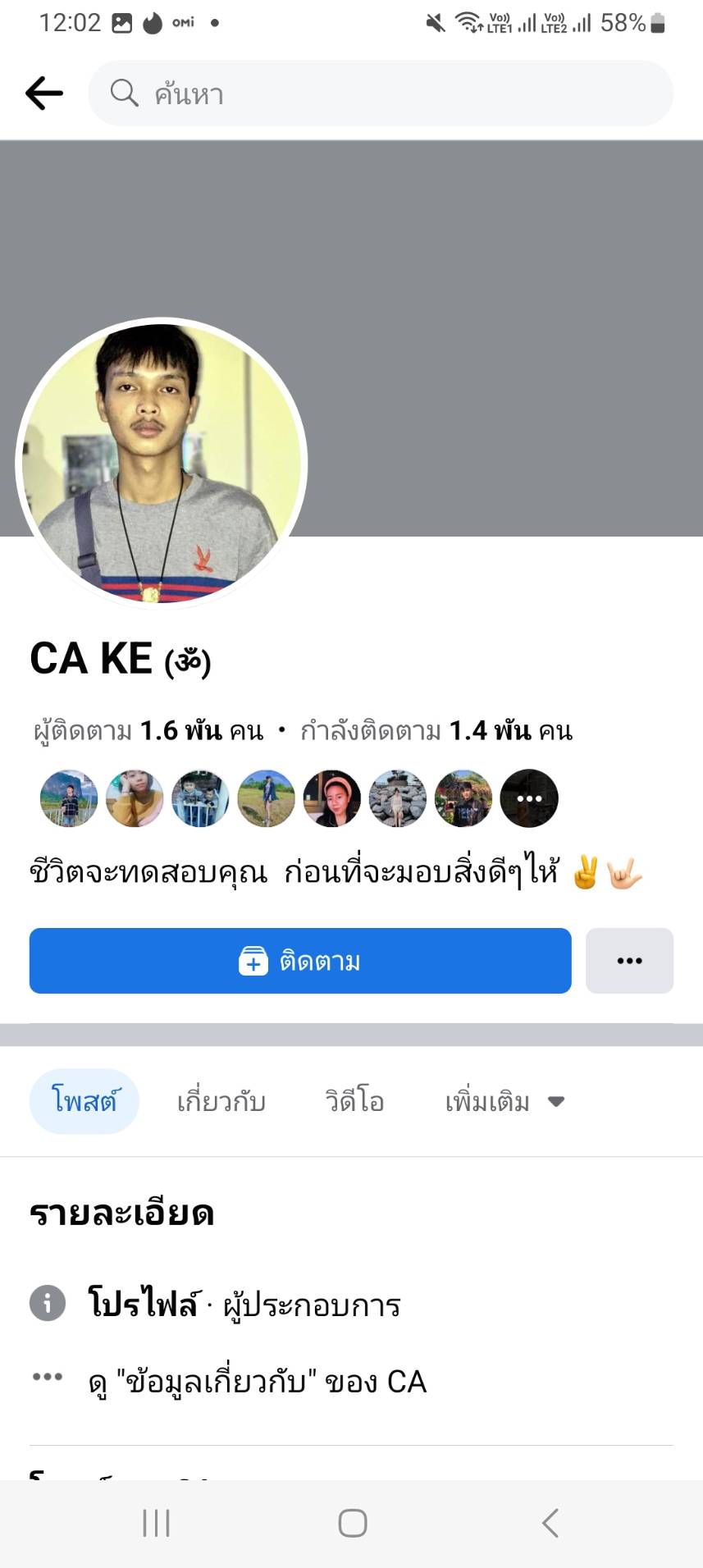Image resolution: width=703 pixels, height=1568 pixels.
Task: Open the CA KE profile picture
Action: pos(162,464)
